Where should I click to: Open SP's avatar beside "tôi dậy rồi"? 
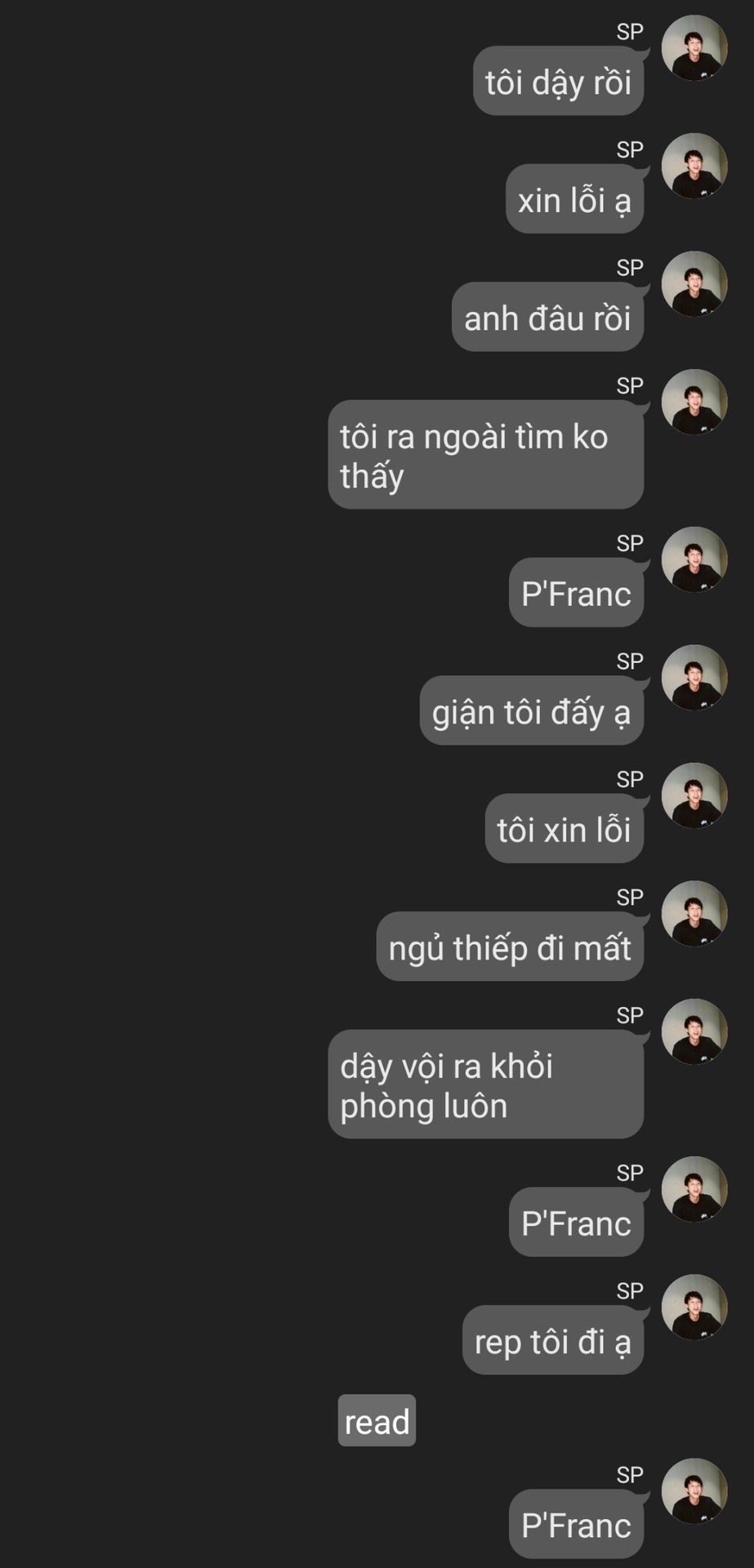(694, 48)
